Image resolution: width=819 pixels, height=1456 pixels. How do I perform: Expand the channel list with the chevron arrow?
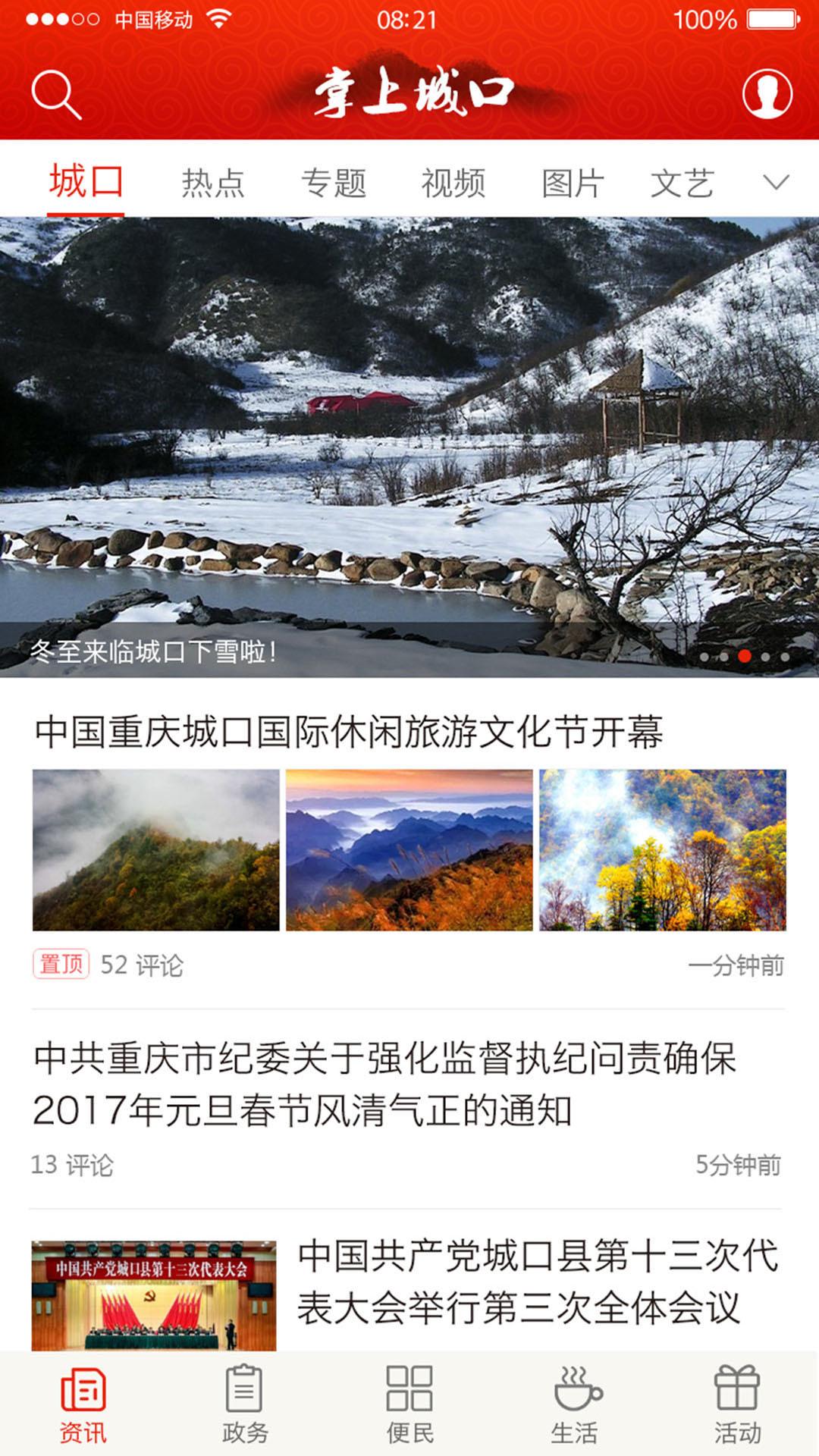(773, 182)
